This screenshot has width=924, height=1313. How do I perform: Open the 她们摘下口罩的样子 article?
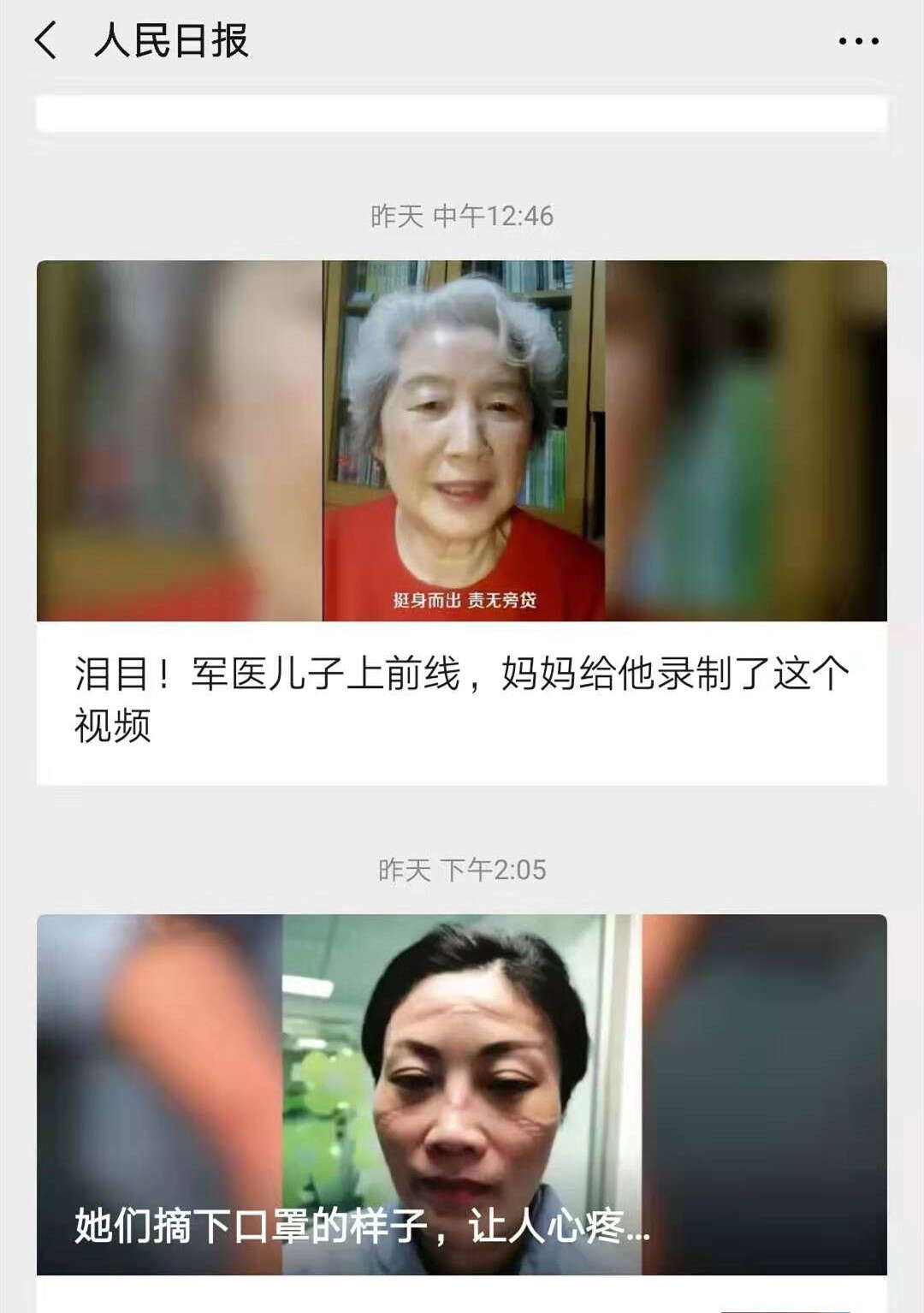pyautogui.click(x=461, y=1096)
